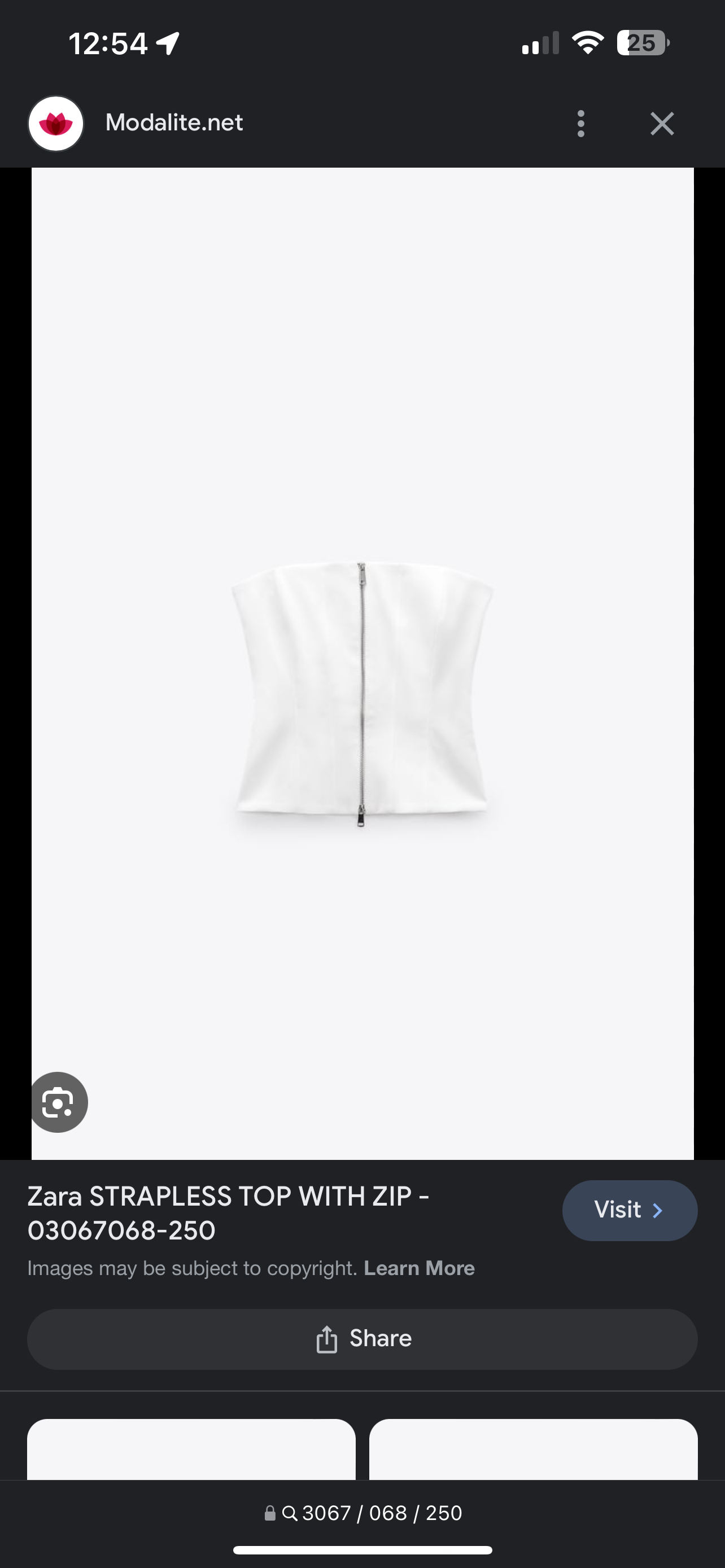Open the three-dot overflow menu

[x=580, y=124]
